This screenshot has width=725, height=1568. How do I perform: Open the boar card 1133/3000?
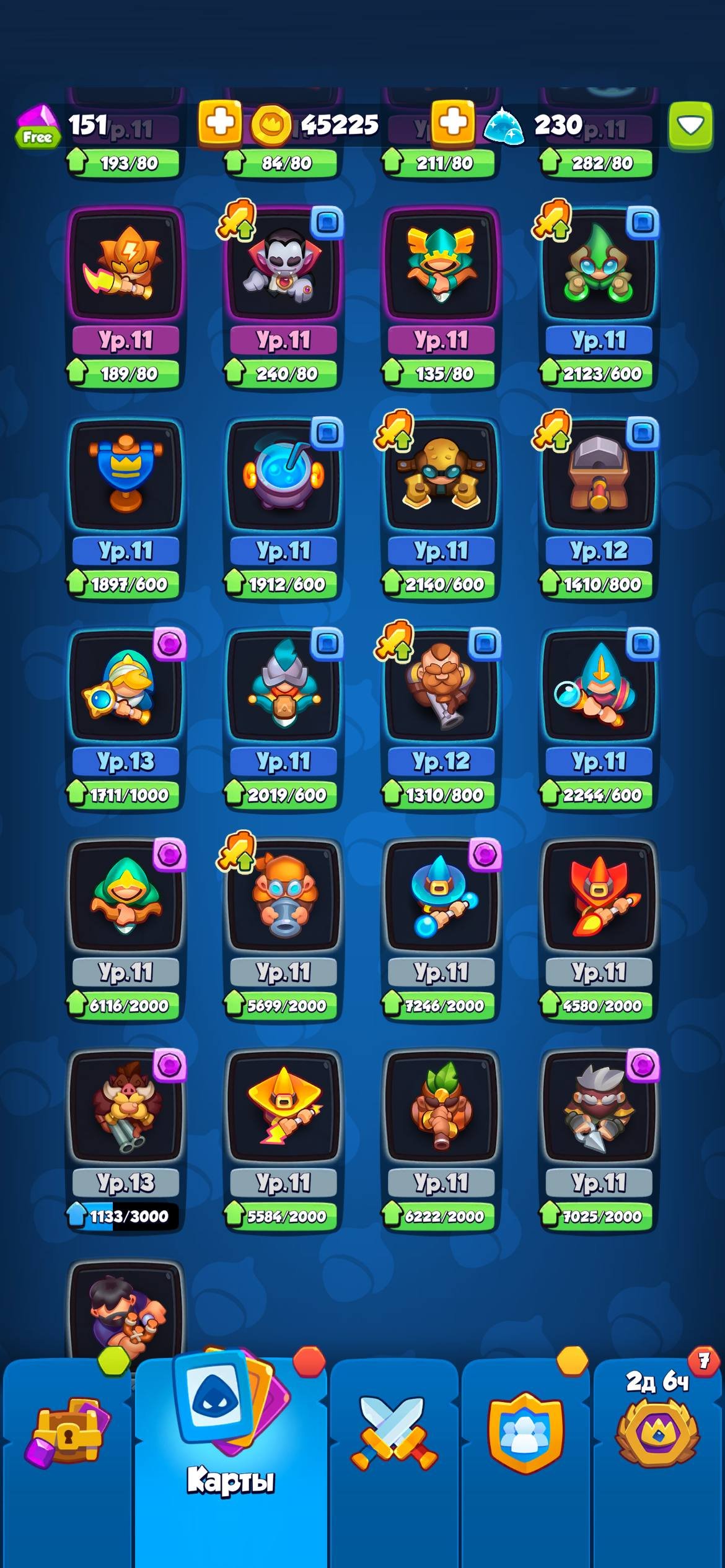126,1107
